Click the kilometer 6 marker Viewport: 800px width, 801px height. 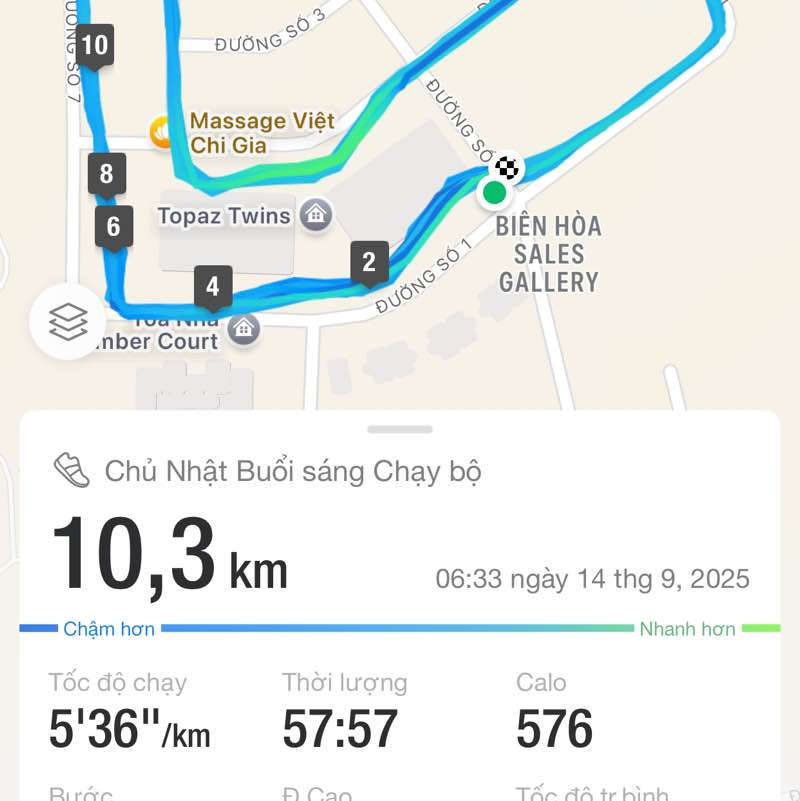[113, 224]
